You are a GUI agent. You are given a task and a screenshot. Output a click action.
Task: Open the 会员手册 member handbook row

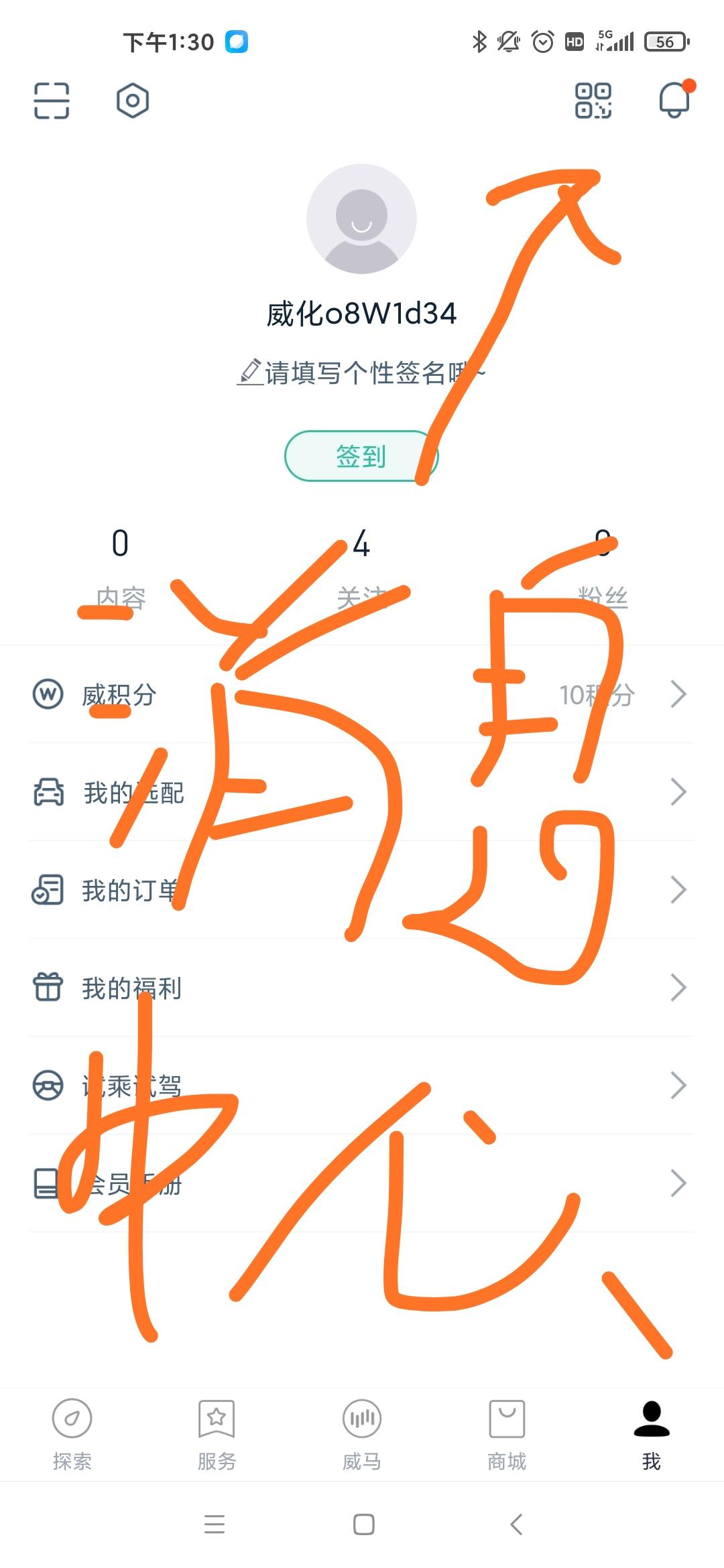click(362, 1183)
